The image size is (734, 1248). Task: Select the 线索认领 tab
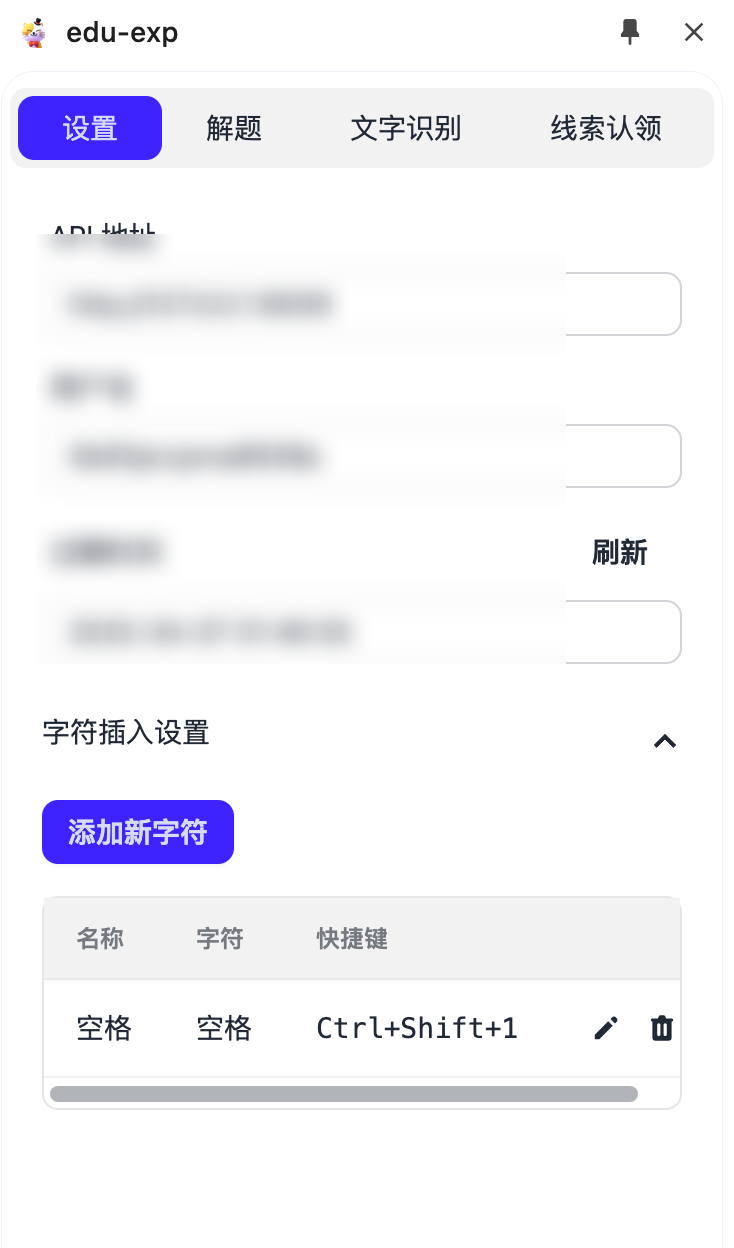[604, 128]
